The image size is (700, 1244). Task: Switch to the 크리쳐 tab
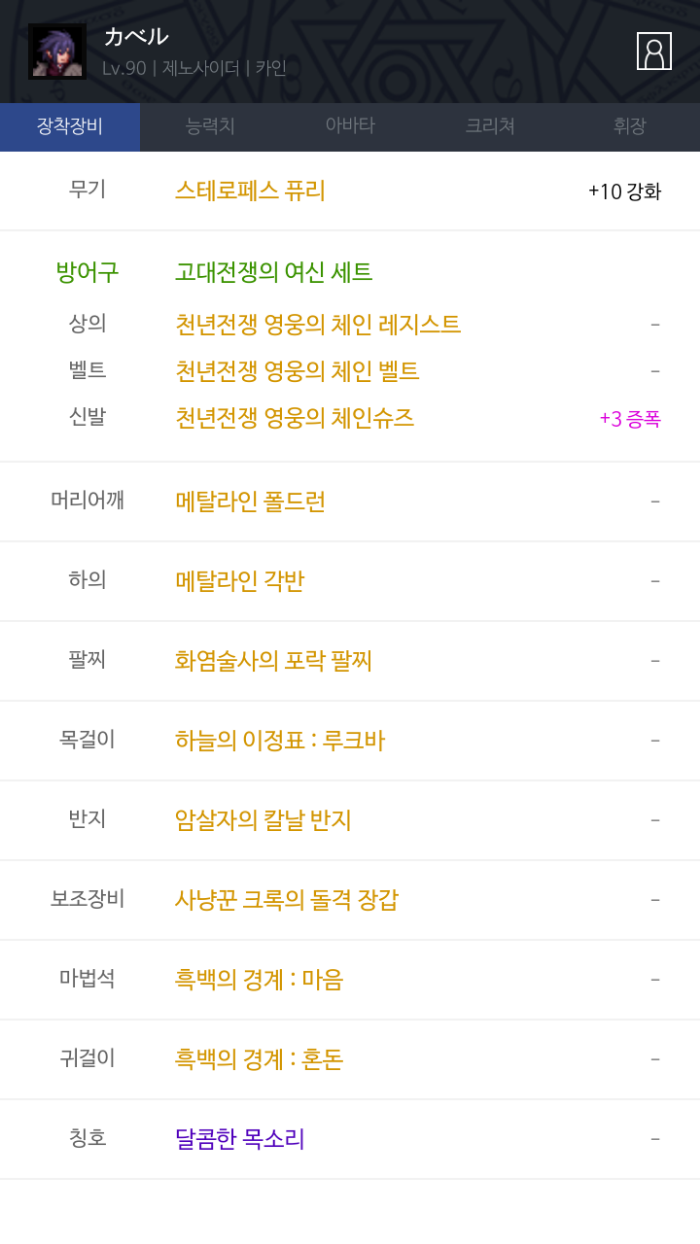490,127
